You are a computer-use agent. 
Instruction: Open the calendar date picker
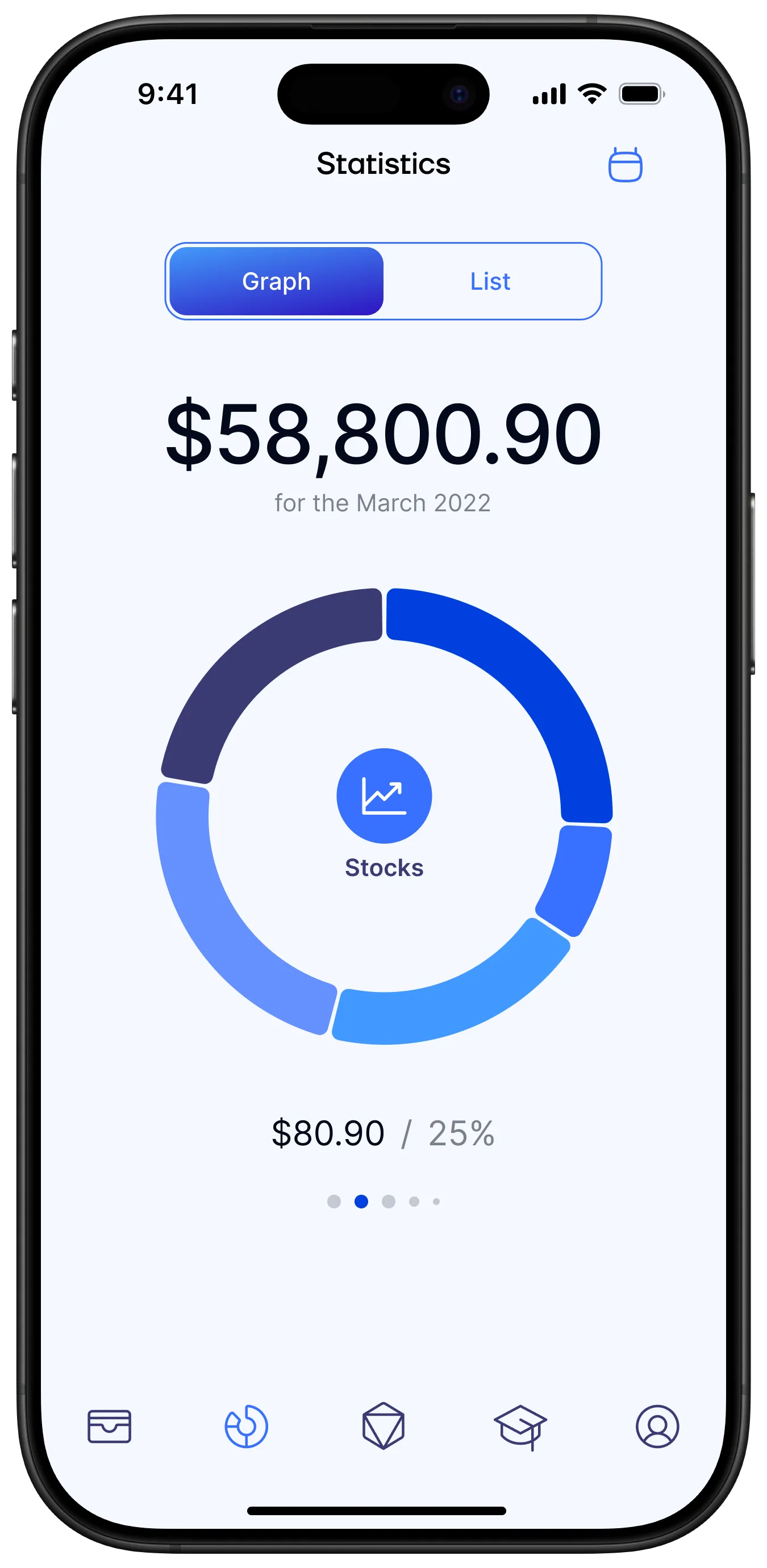tap(626, 164)
